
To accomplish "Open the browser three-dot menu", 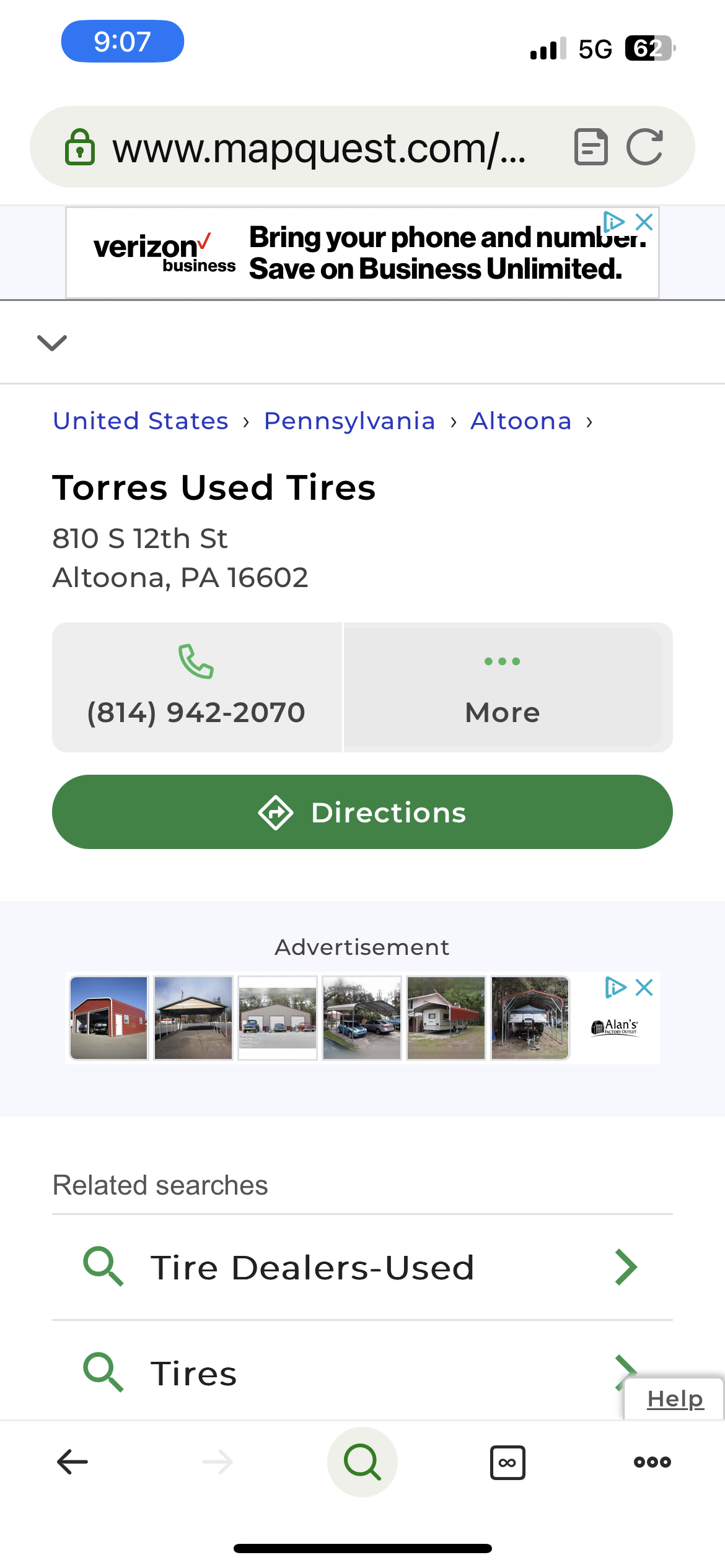I will pyautogui.click(x=652, y=1462).
